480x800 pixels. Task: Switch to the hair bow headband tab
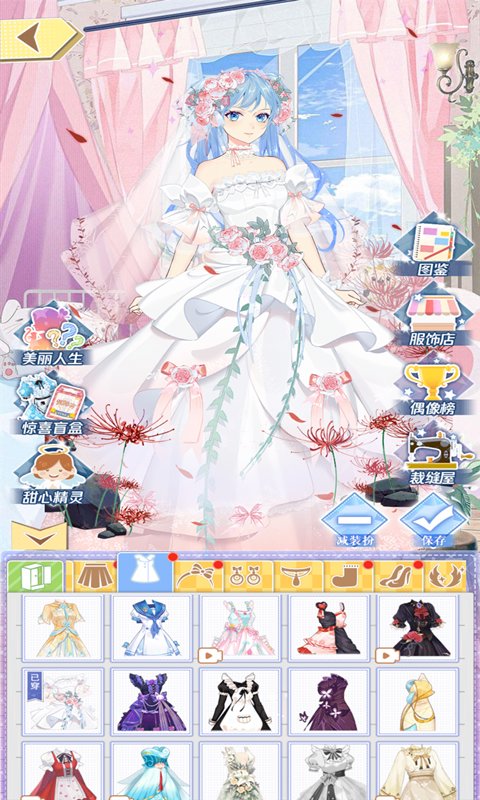(198, 577)
